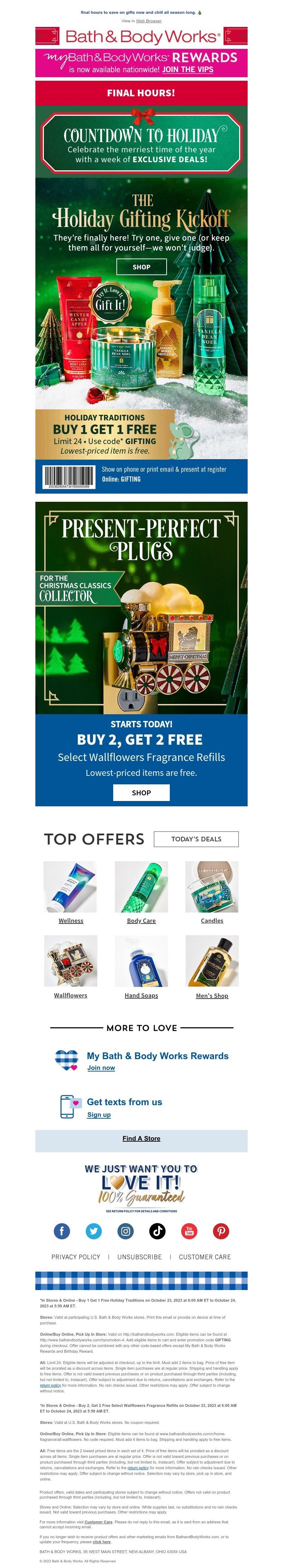Read the Privacy Policy
The image size is (283, 1568).
(75, 1256)
